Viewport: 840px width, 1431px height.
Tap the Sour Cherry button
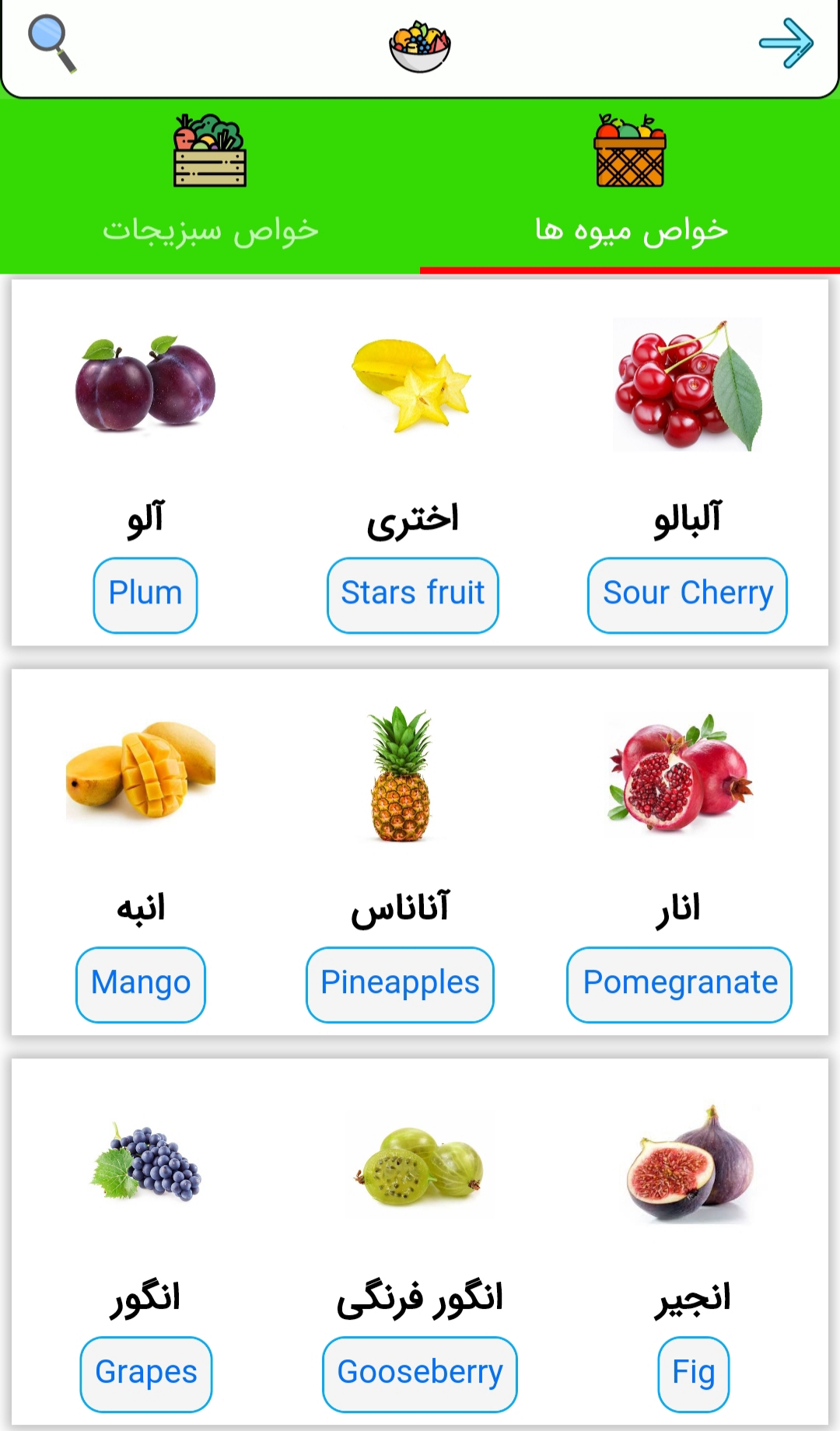pos(688,595)
